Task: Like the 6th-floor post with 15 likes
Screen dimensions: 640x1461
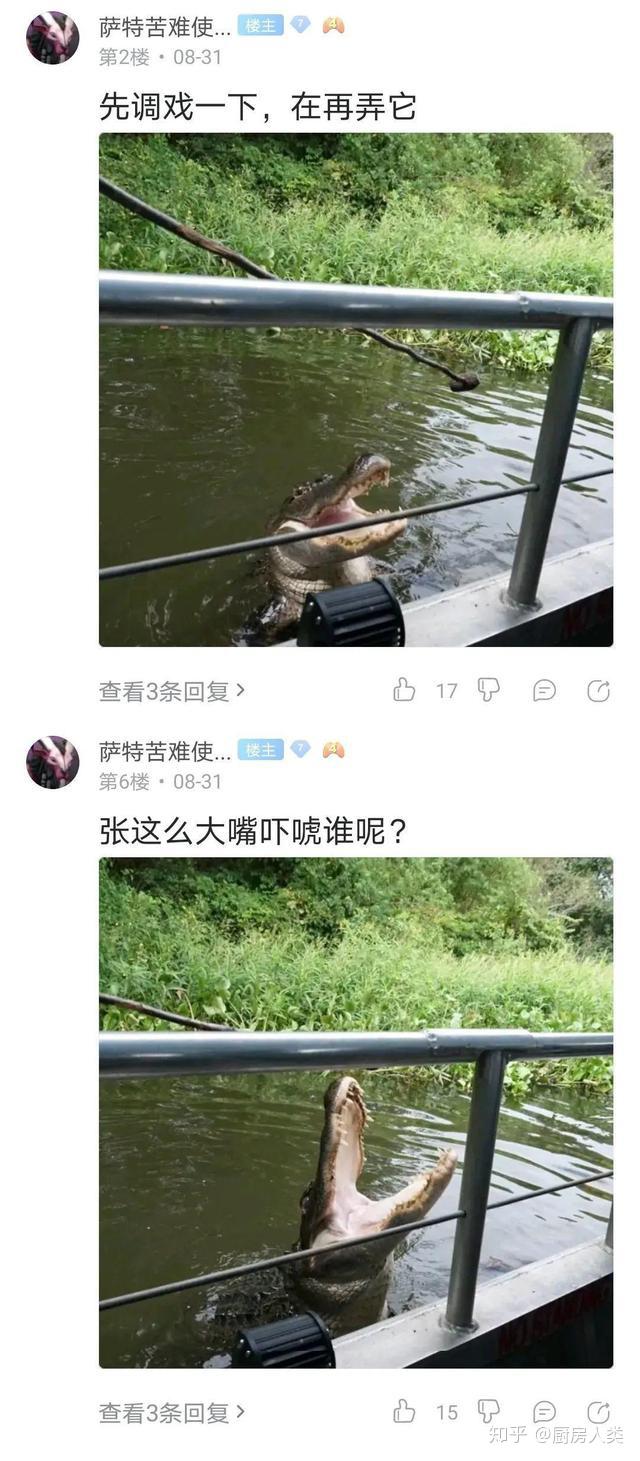Action: (404, 1412)
